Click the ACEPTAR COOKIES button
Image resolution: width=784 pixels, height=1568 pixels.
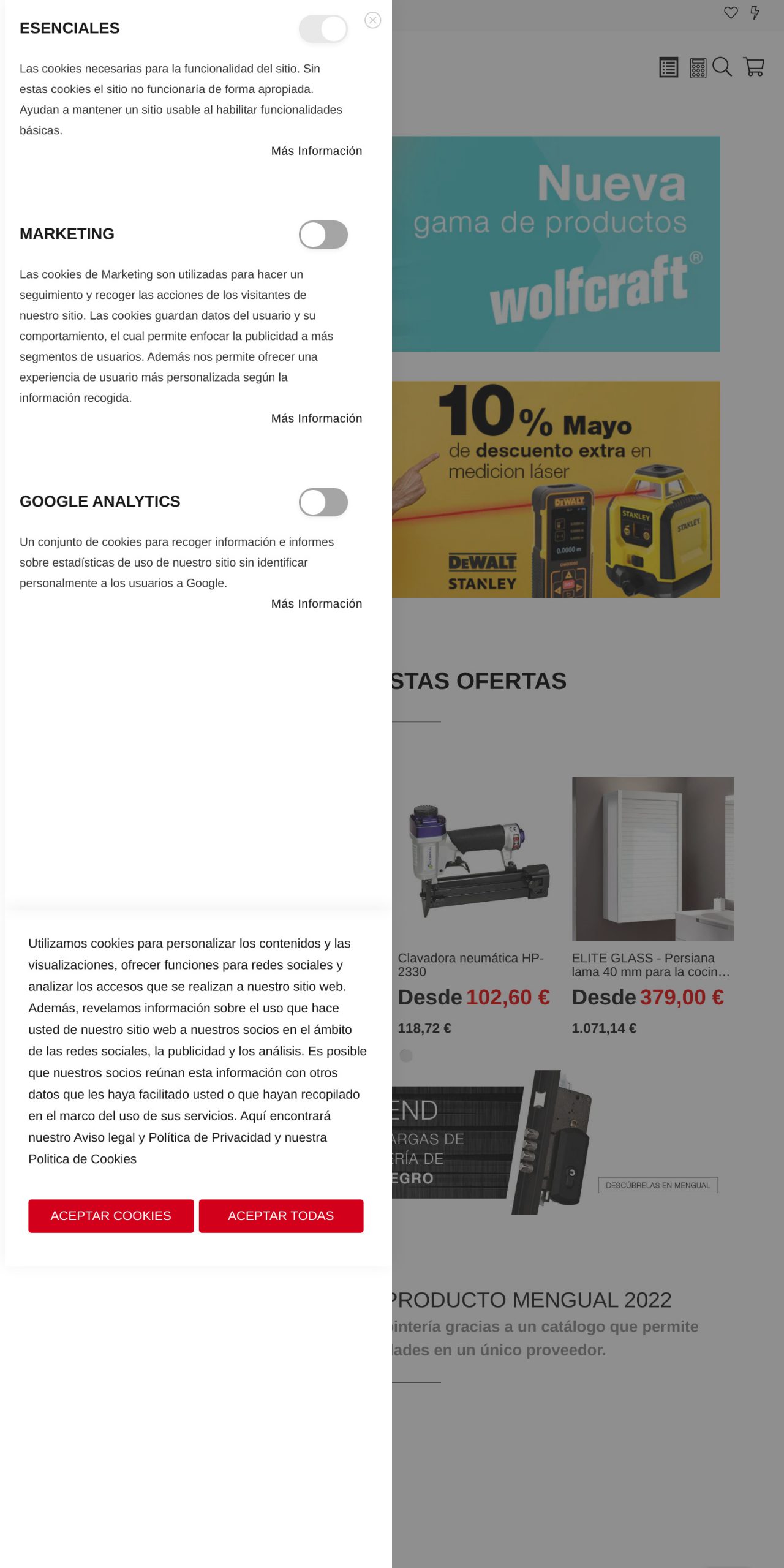[110, 1216]
